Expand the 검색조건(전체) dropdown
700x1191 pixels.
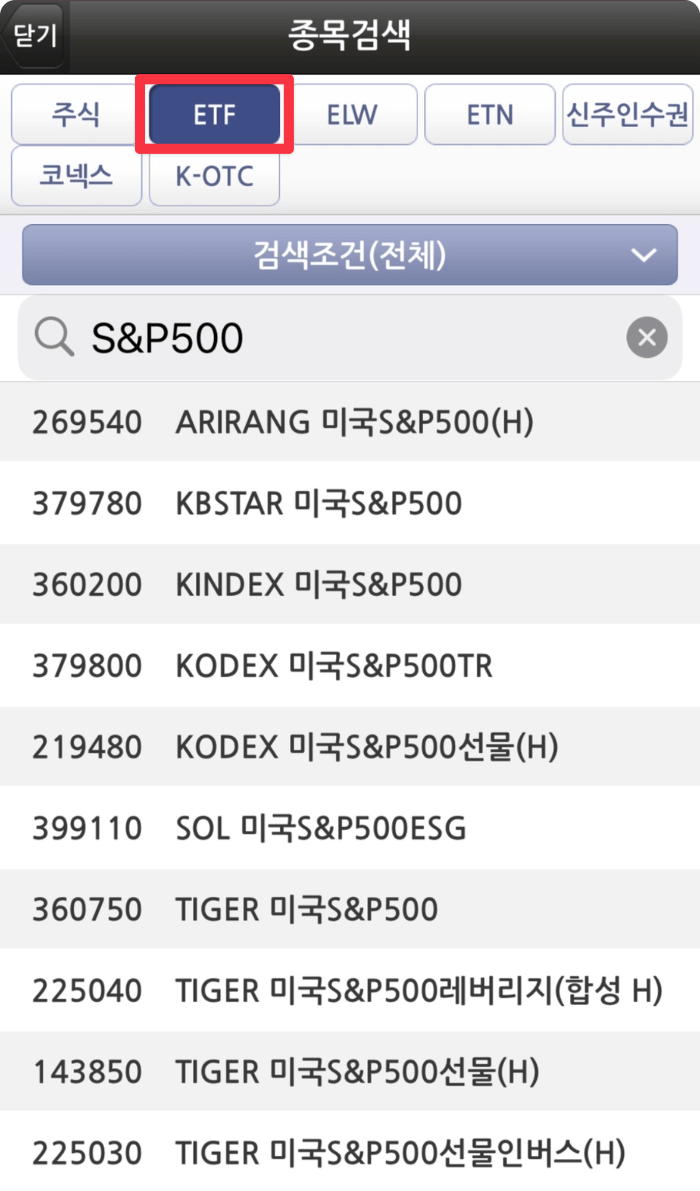click(x=350, y=254)
